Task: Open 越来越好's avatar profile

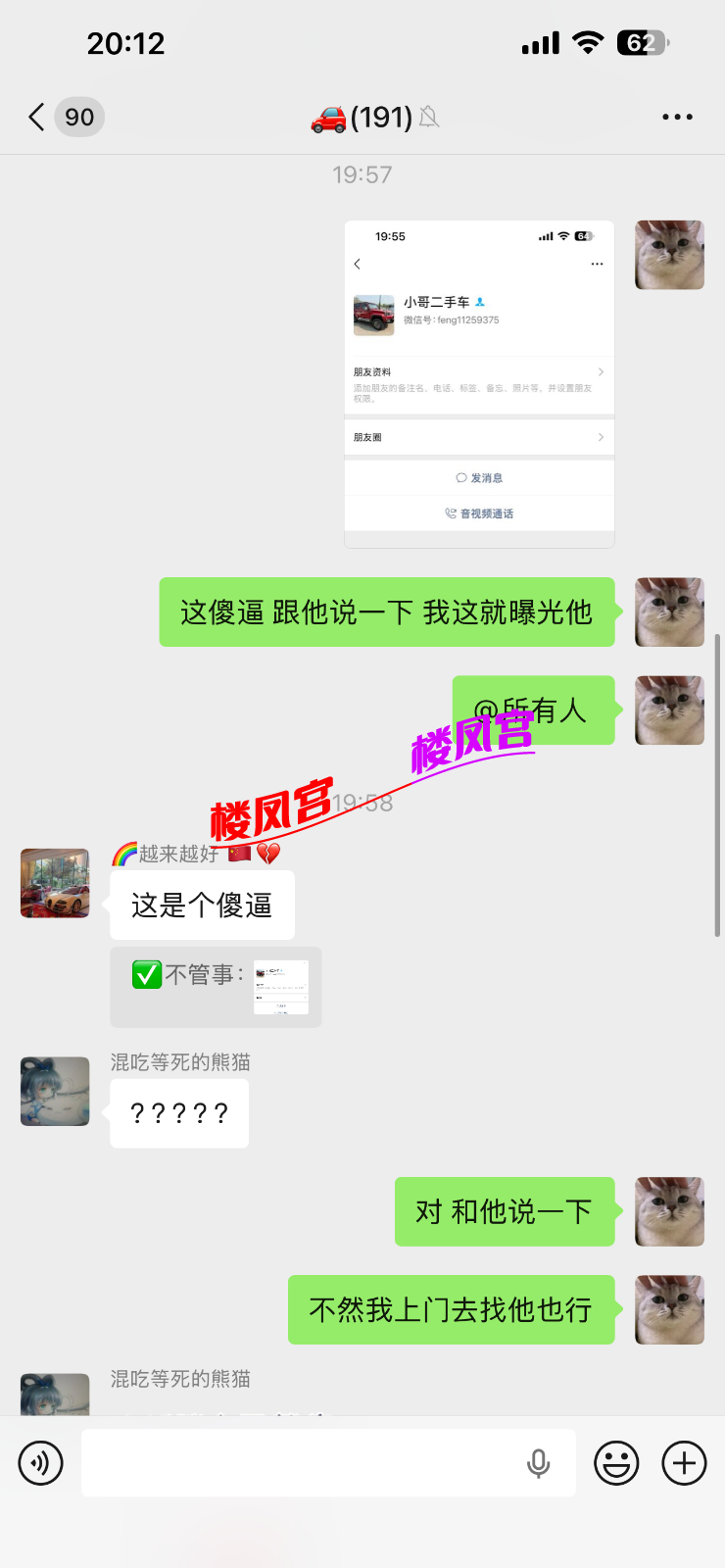Action: tap(55, 883)
